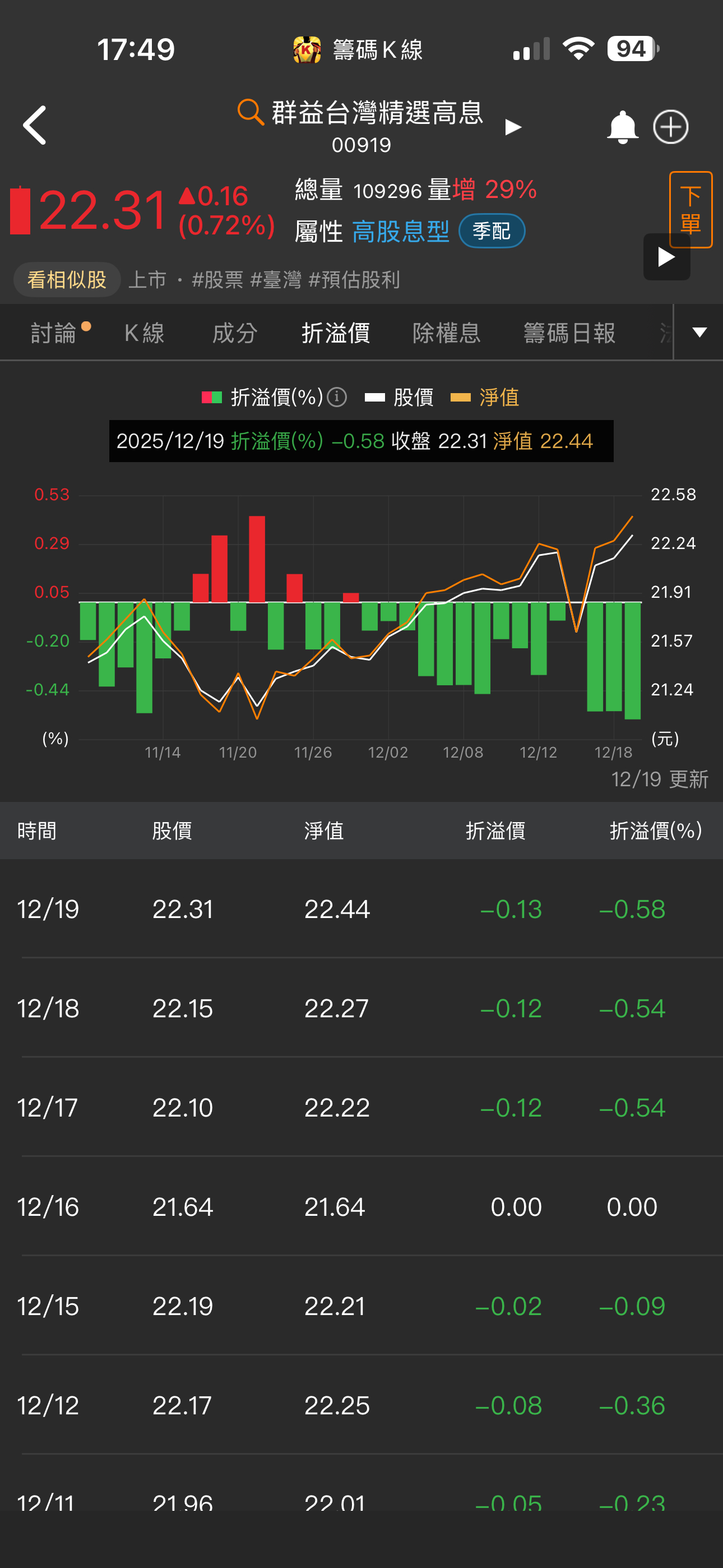Switch to the 籌碼日報 tab
Viewport: 723px width, 1568px height.
(569, 333)
